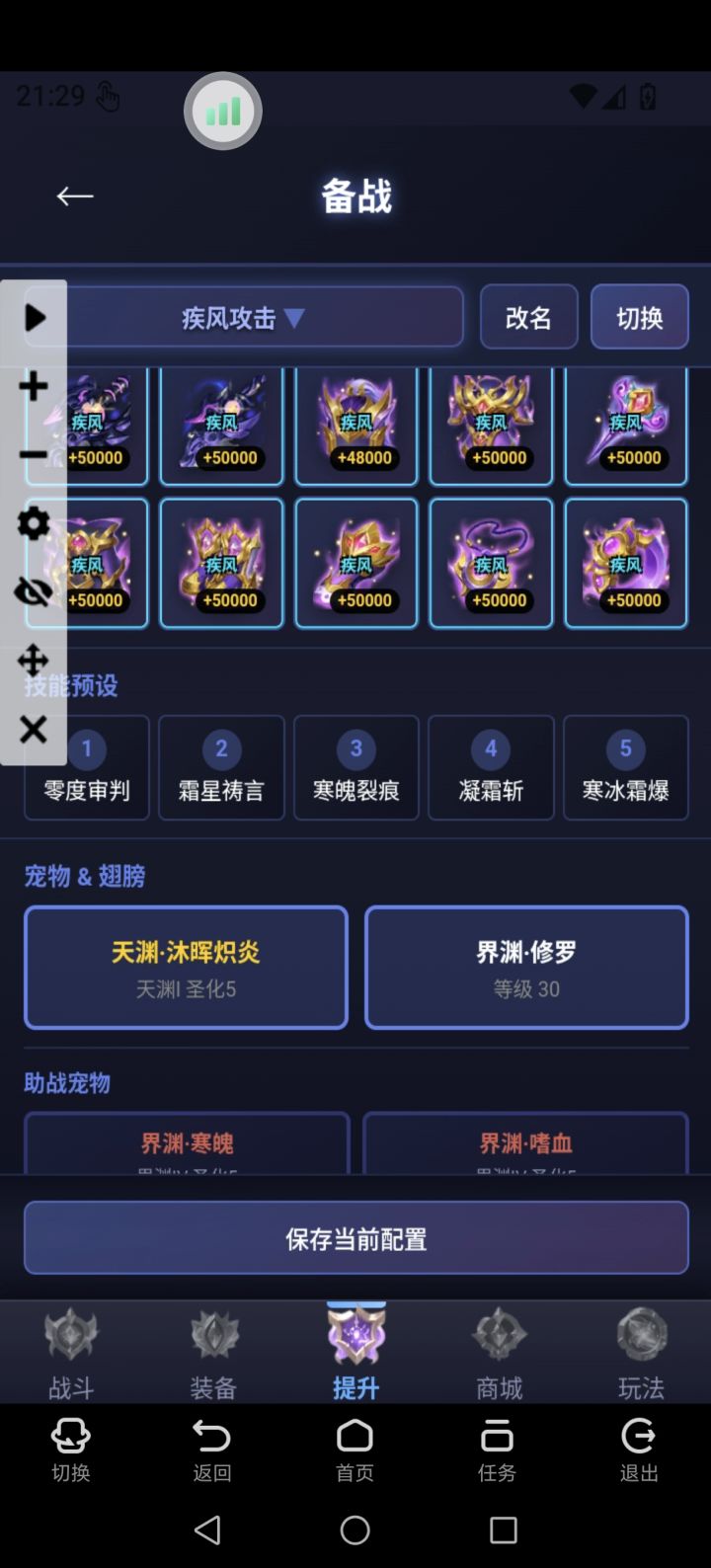Toggle the eye visibility icon in sidebar
Screen dimensions: 711x1568
(x=33, y=592)
